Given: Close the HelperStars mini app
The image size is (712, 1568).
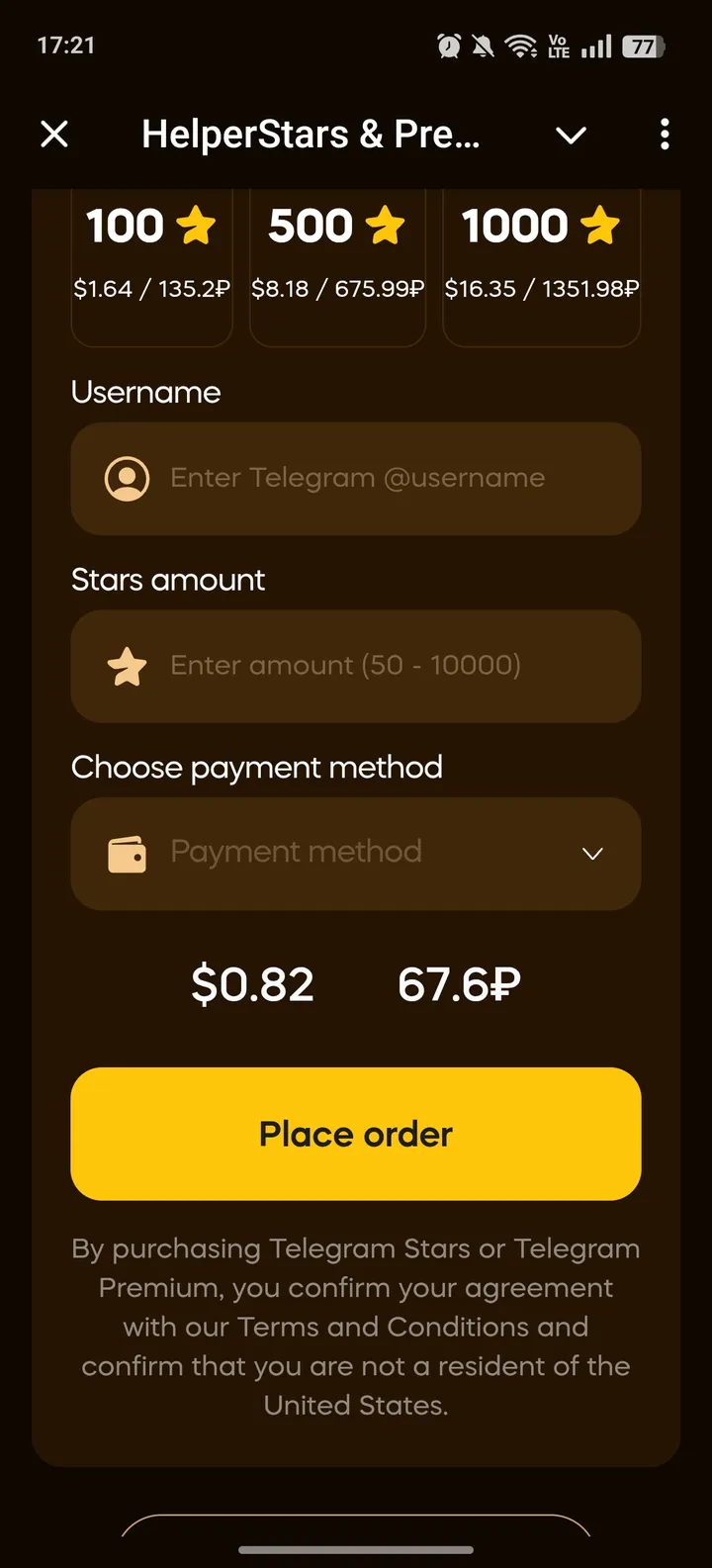Looking at the screenshot, I should [x=54, y=134].
